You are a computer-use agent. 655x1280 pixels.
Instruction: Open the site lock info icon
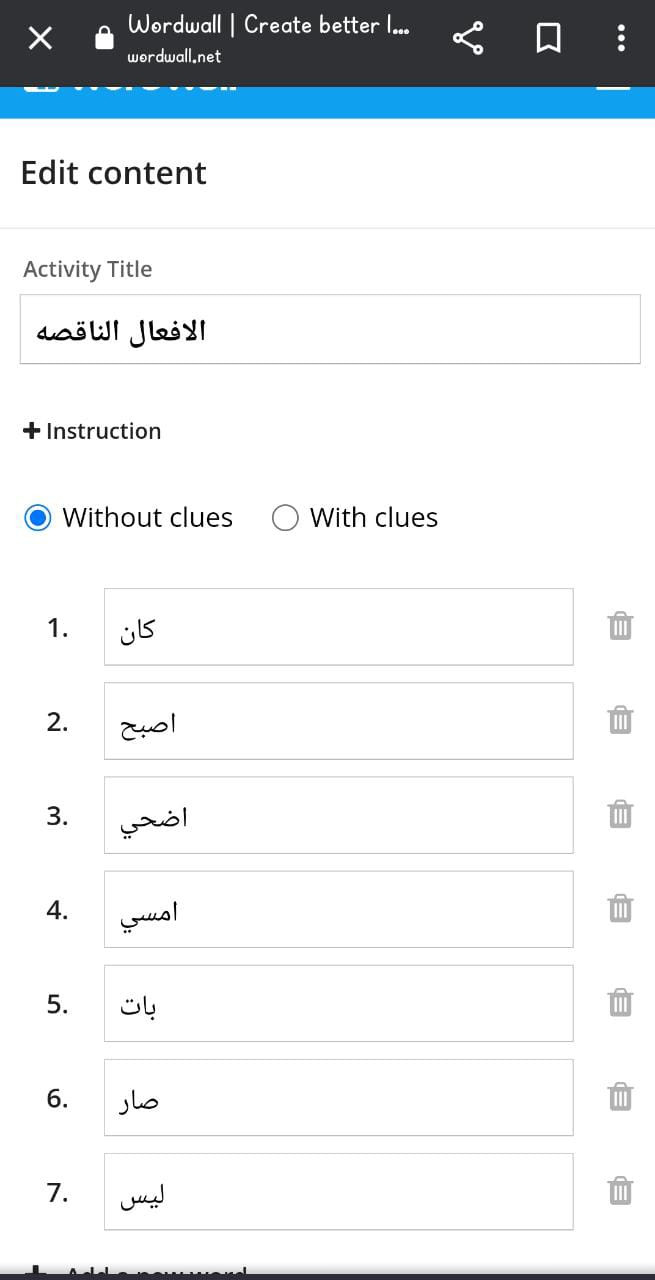(104, 39)
